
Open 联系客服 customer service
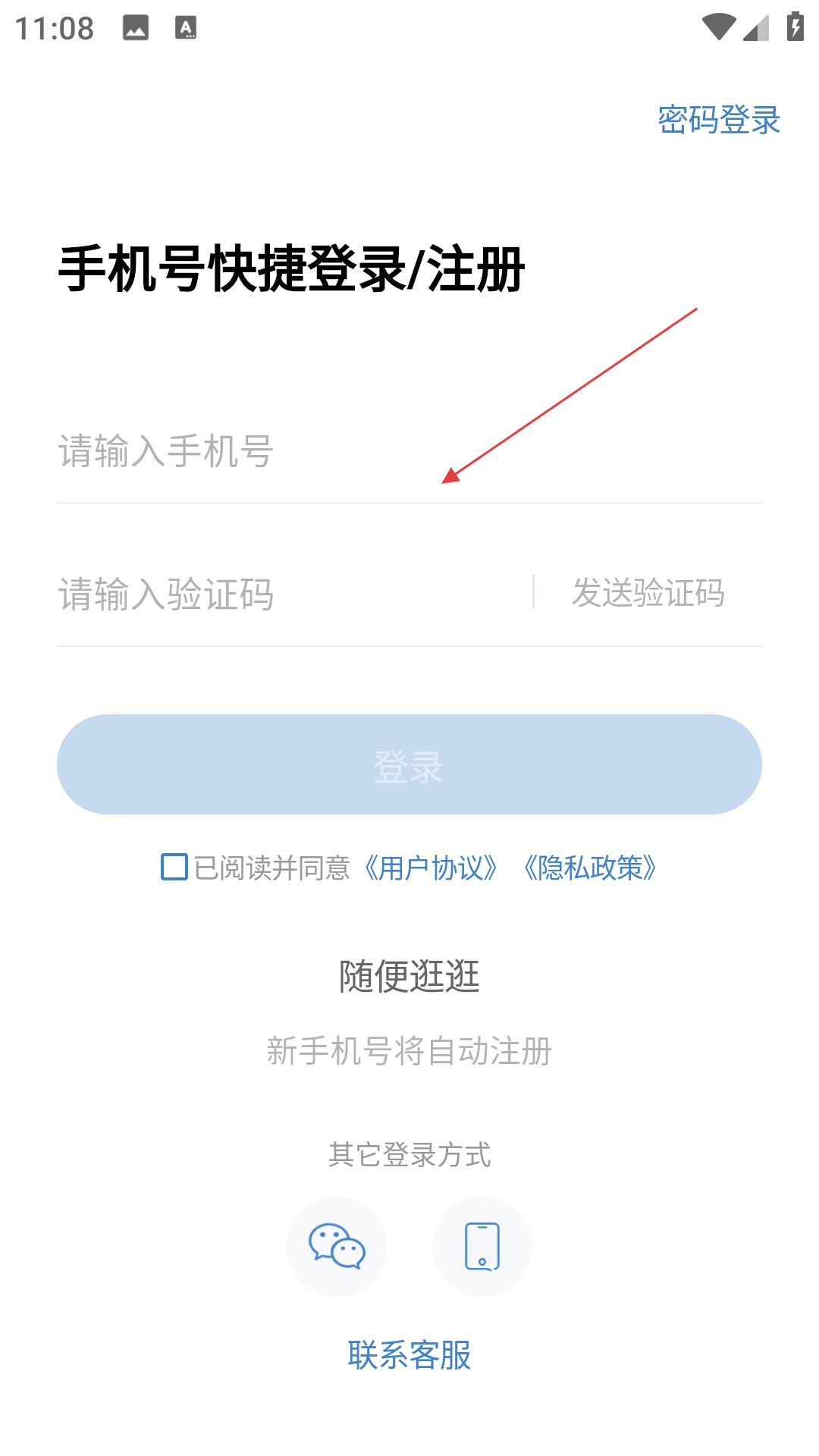409,1355
